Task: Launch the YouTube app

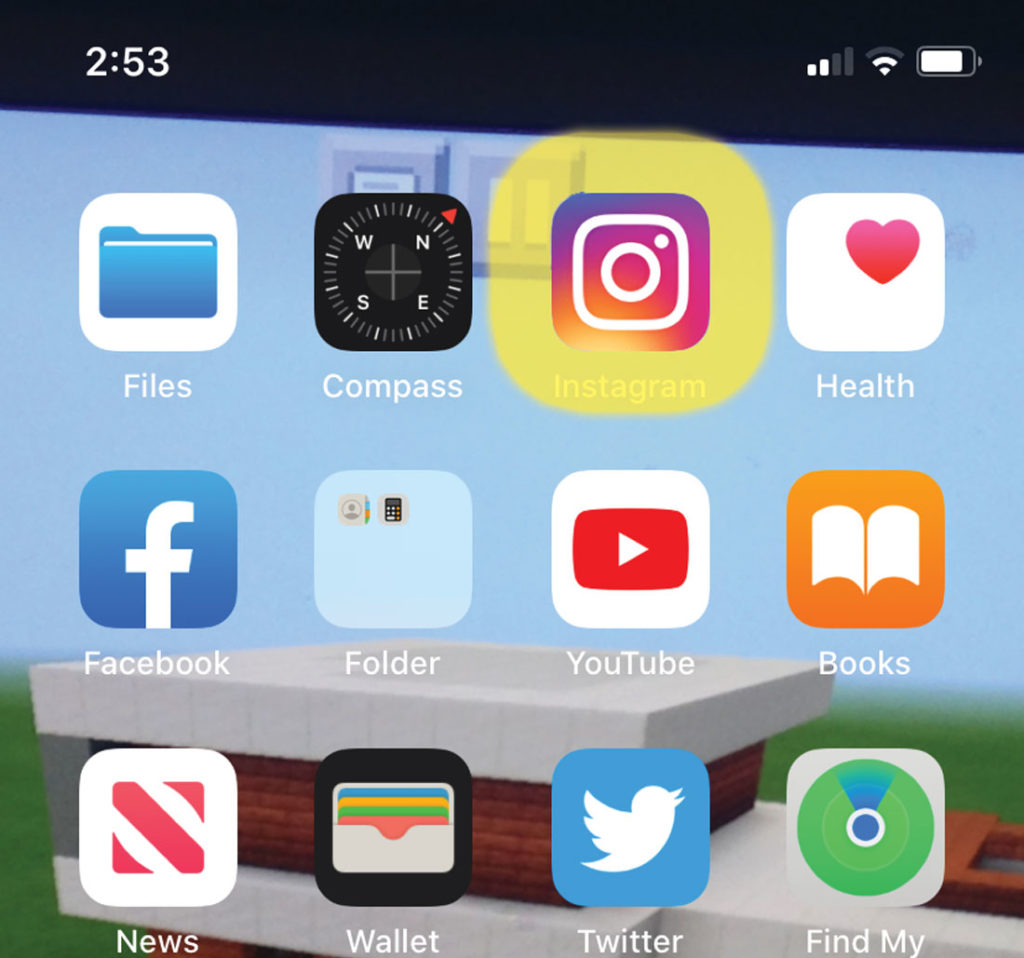Action: [630, 549]
